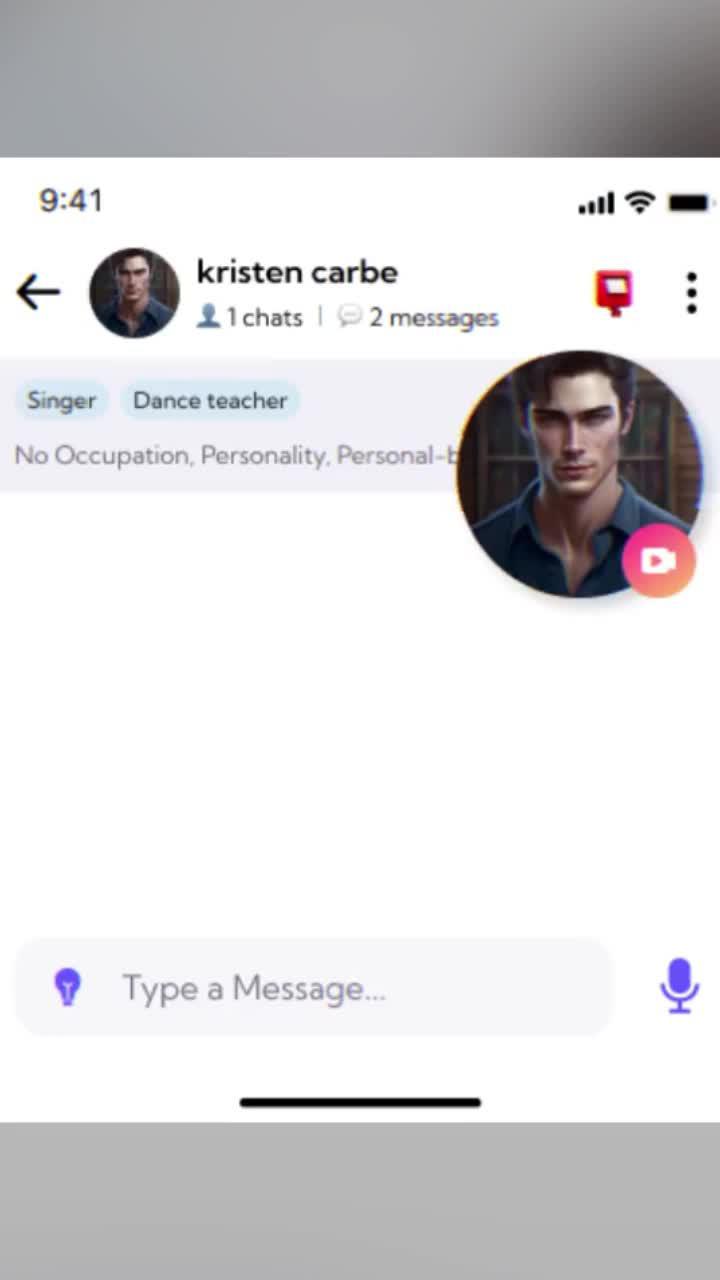This screenshot has height=1280, width=720.
Task: Tap the back arrow to exit chat
Action: point(38,291)
